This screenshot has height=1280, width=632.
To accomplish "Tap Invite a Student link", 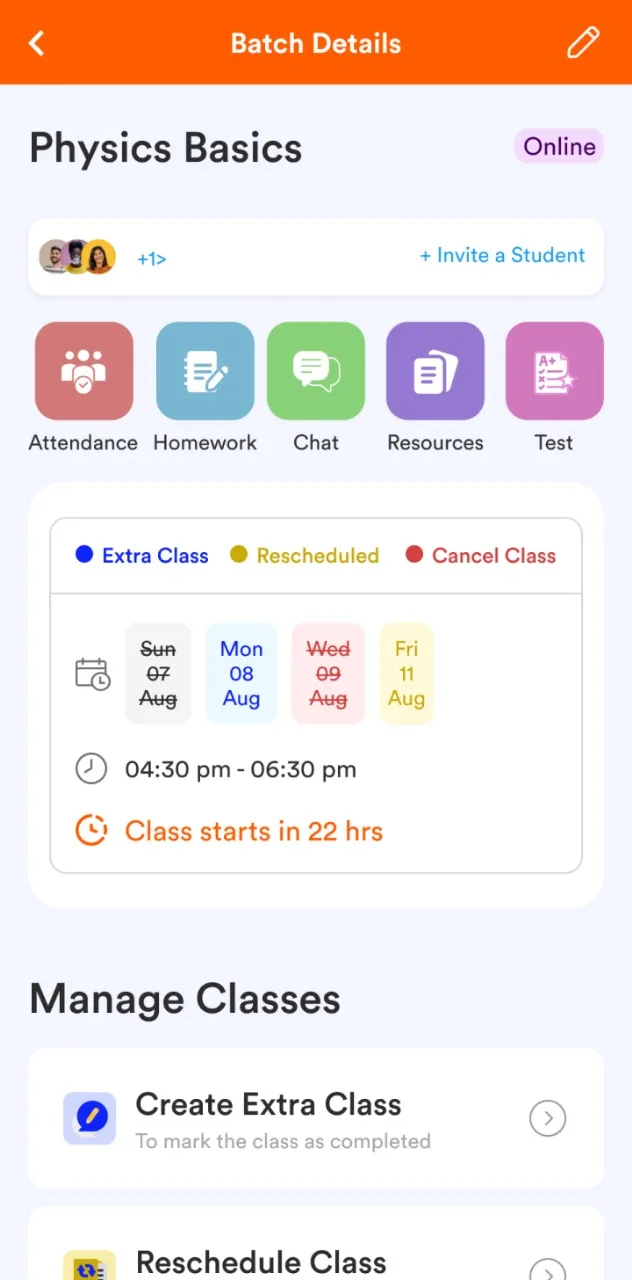I will (x=502, y=255).
